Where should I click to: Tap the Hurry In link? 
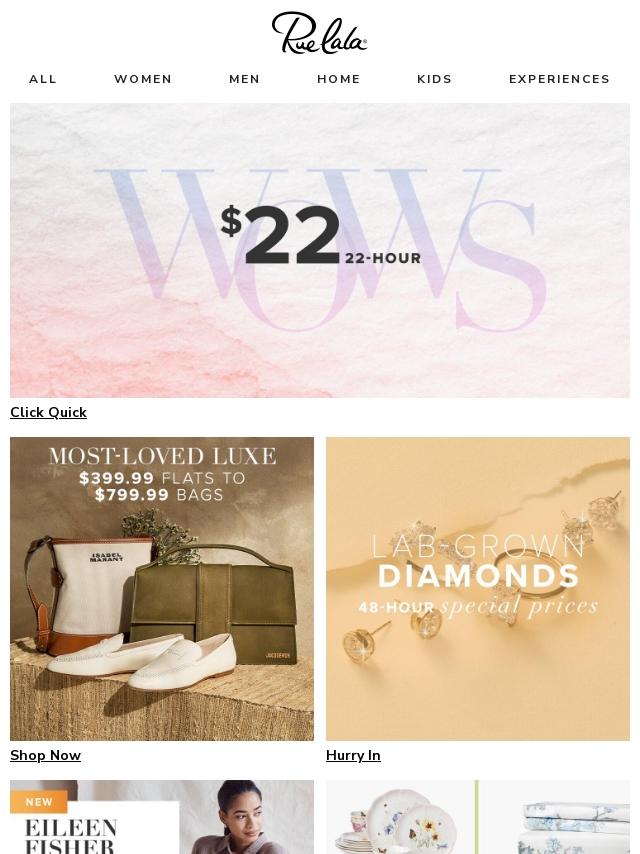point(353,755)
